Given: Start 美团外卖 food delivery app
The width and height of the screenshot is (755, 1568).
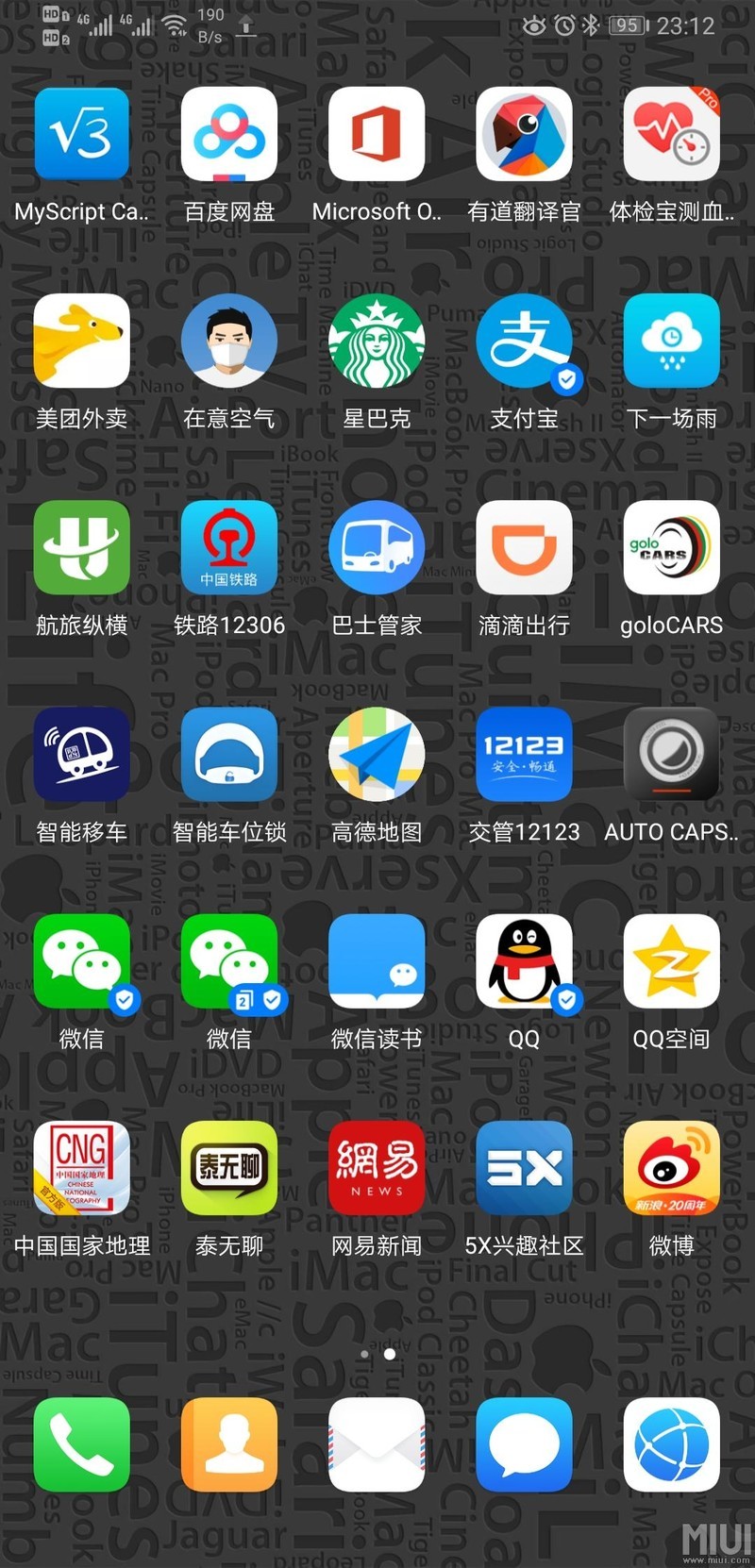Looking at the screenshot, I should (82, 342).
